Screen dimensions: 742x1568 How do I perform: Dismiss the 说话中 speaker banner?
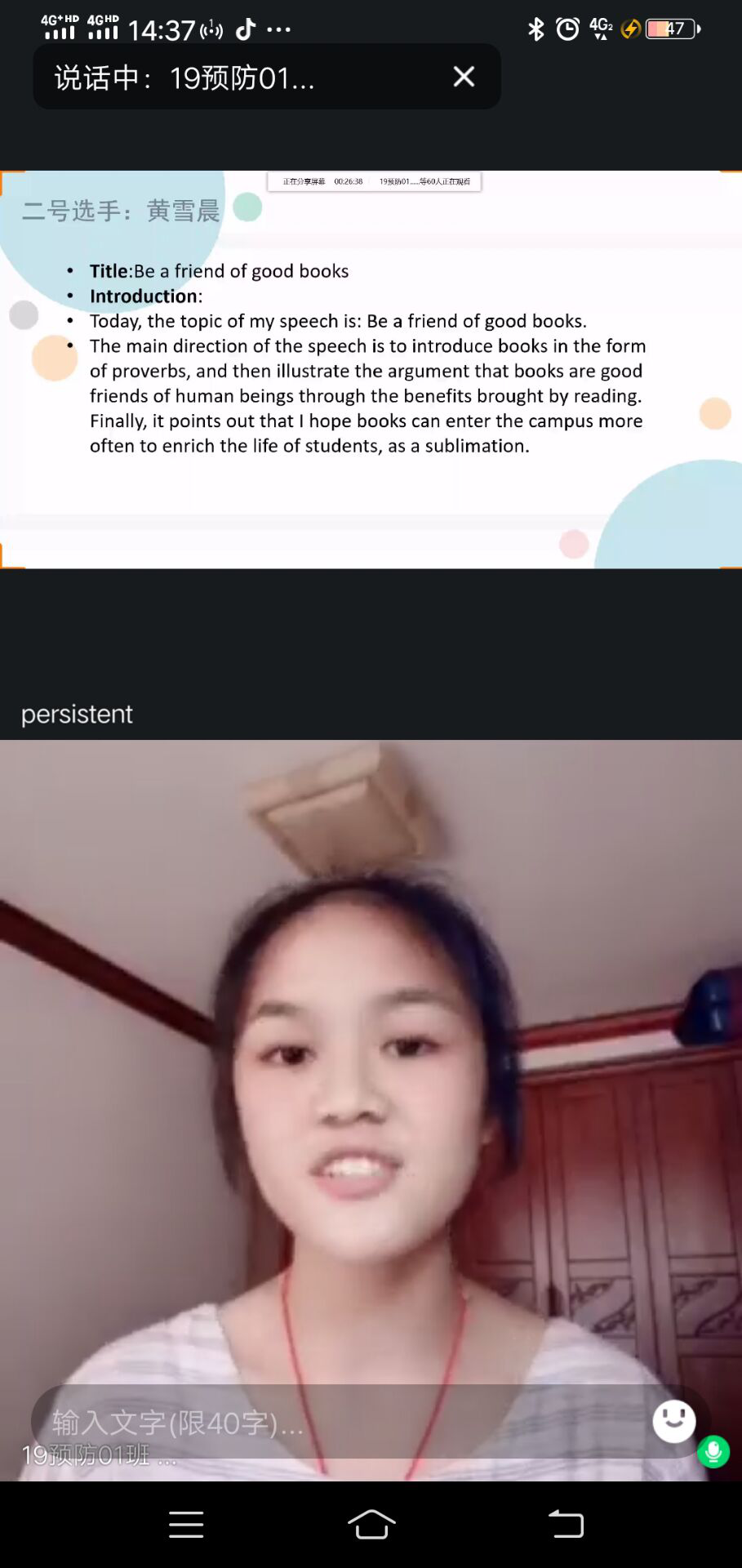464,77
